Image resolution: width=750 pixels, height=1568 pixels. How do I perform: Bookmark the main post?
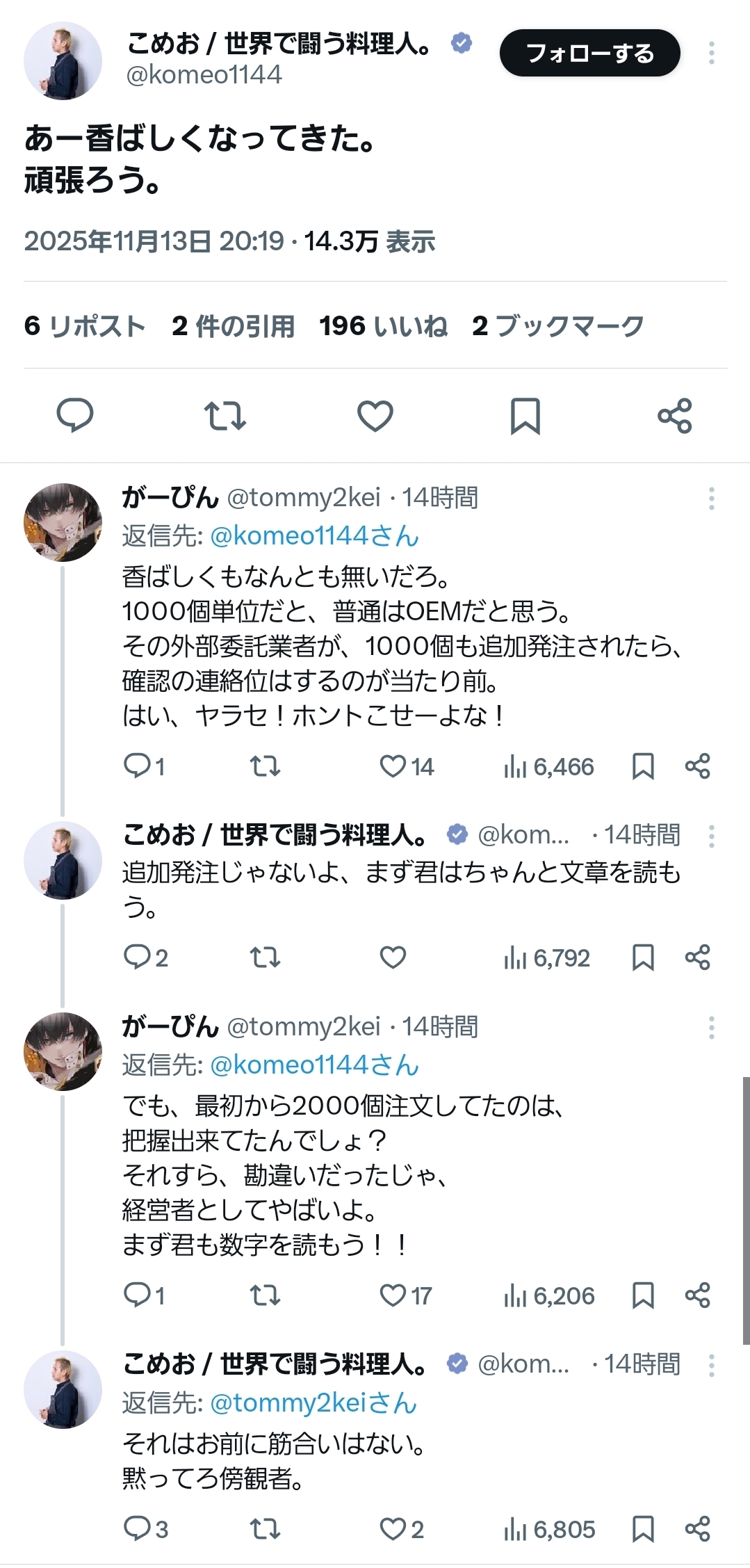coord(525,416)
